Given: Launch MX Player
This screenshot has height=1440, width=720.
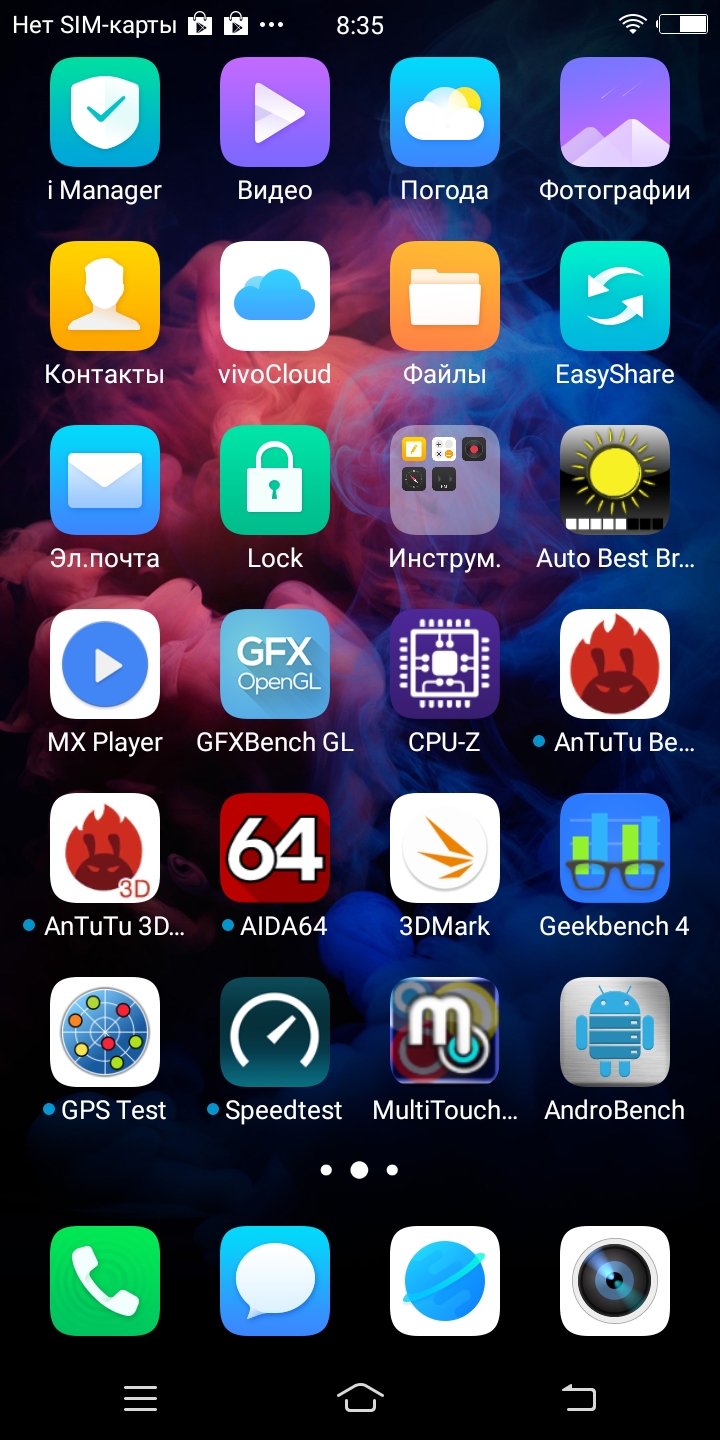Looking at the screenshot, I should (105, 664).
